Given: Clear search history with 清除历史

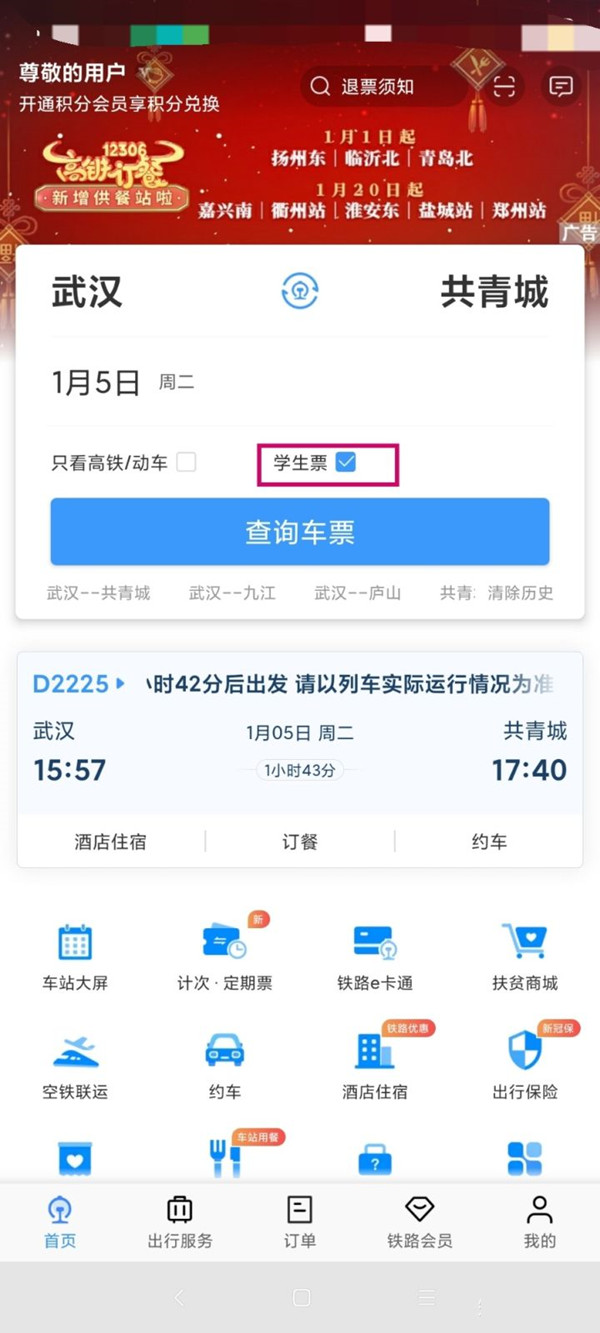Looking at the screenshot, I should [x=520, y=593].
